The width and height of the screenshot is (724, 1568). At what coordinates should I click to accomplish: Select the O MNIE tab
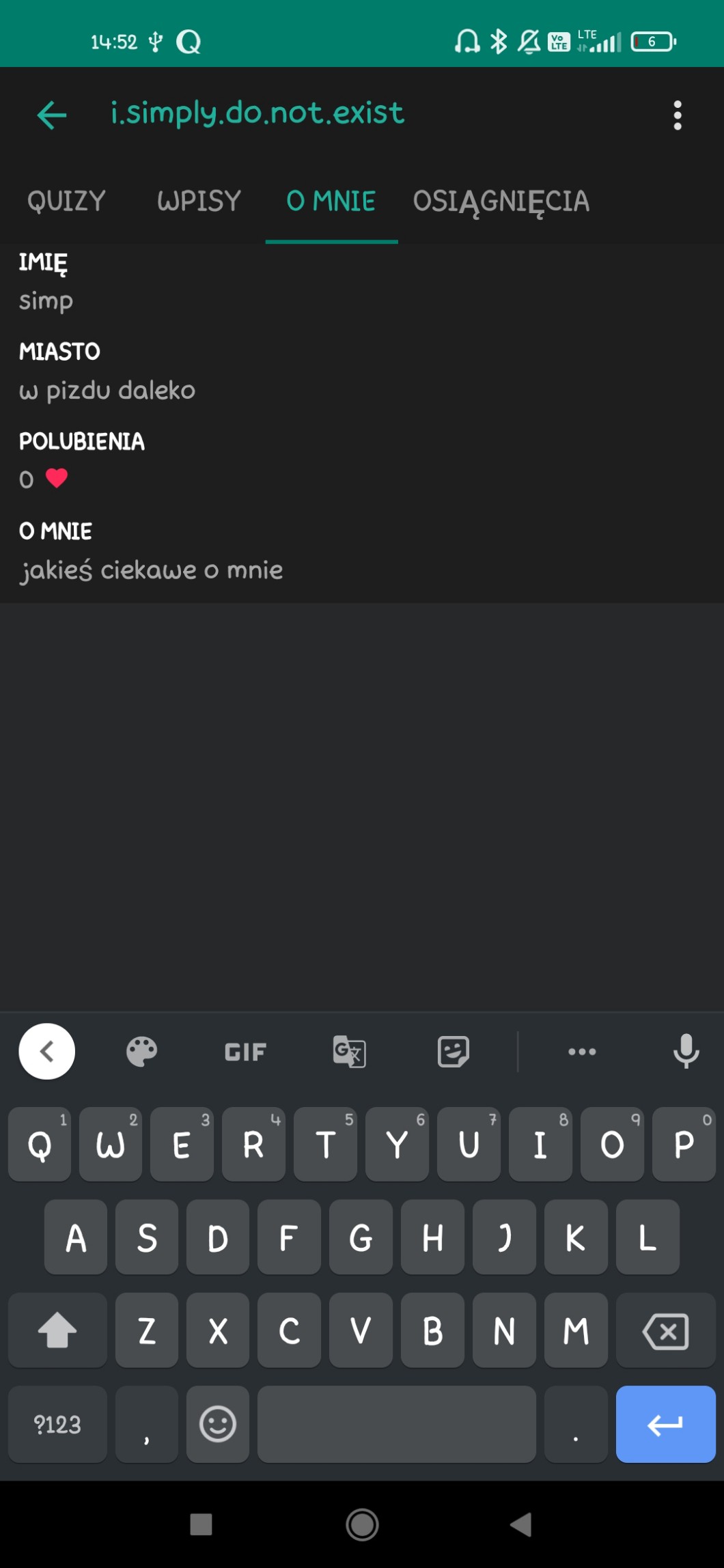coord(331,201)
